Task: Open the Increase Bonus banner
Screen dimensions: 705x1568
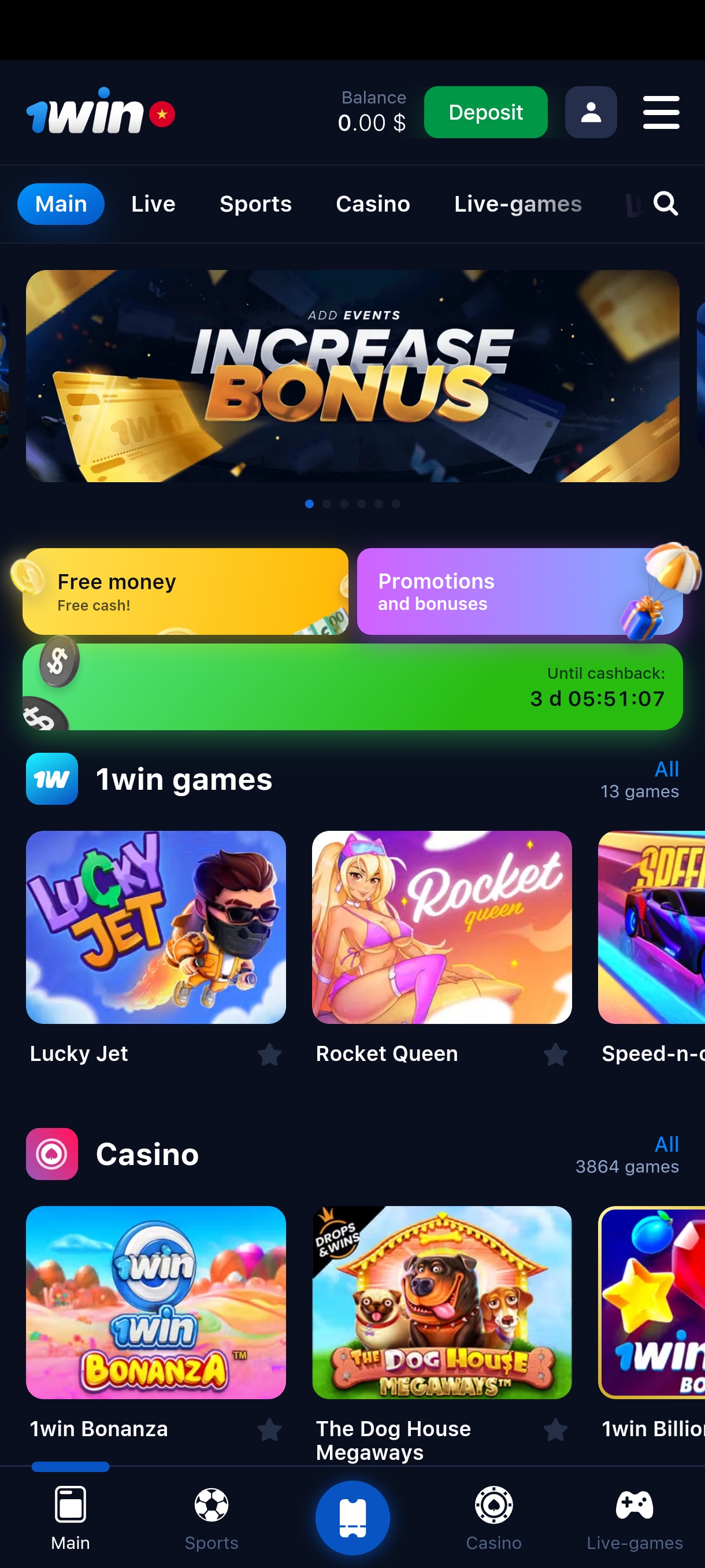Action: [352, 376]
